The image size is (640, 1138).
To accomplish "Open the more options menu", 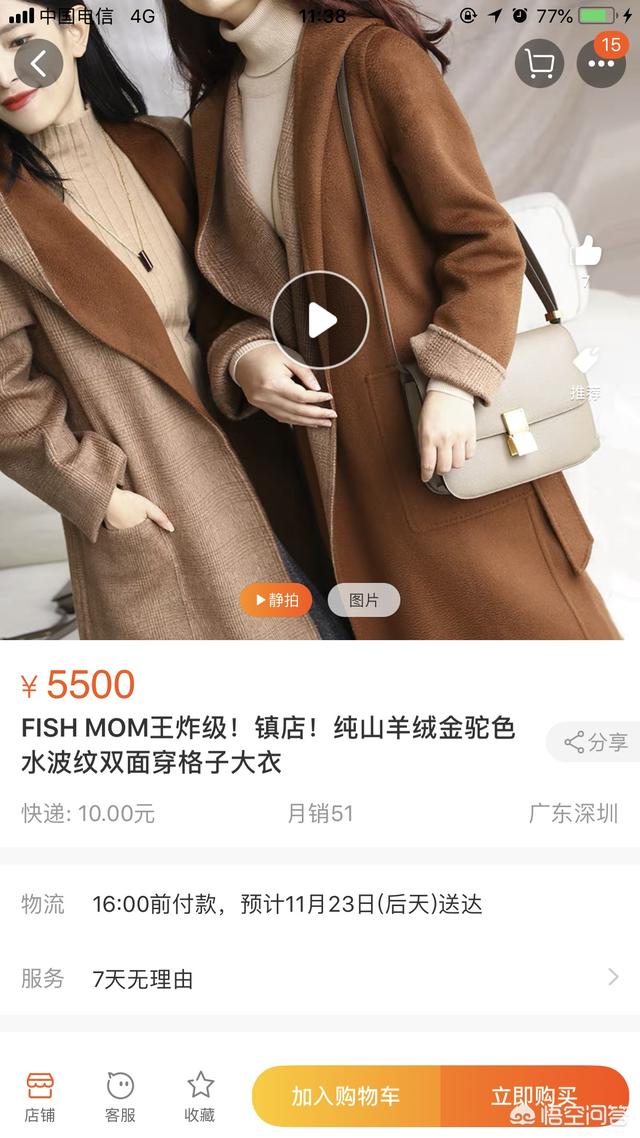I will pyautogui.click(x=601, y=65).
